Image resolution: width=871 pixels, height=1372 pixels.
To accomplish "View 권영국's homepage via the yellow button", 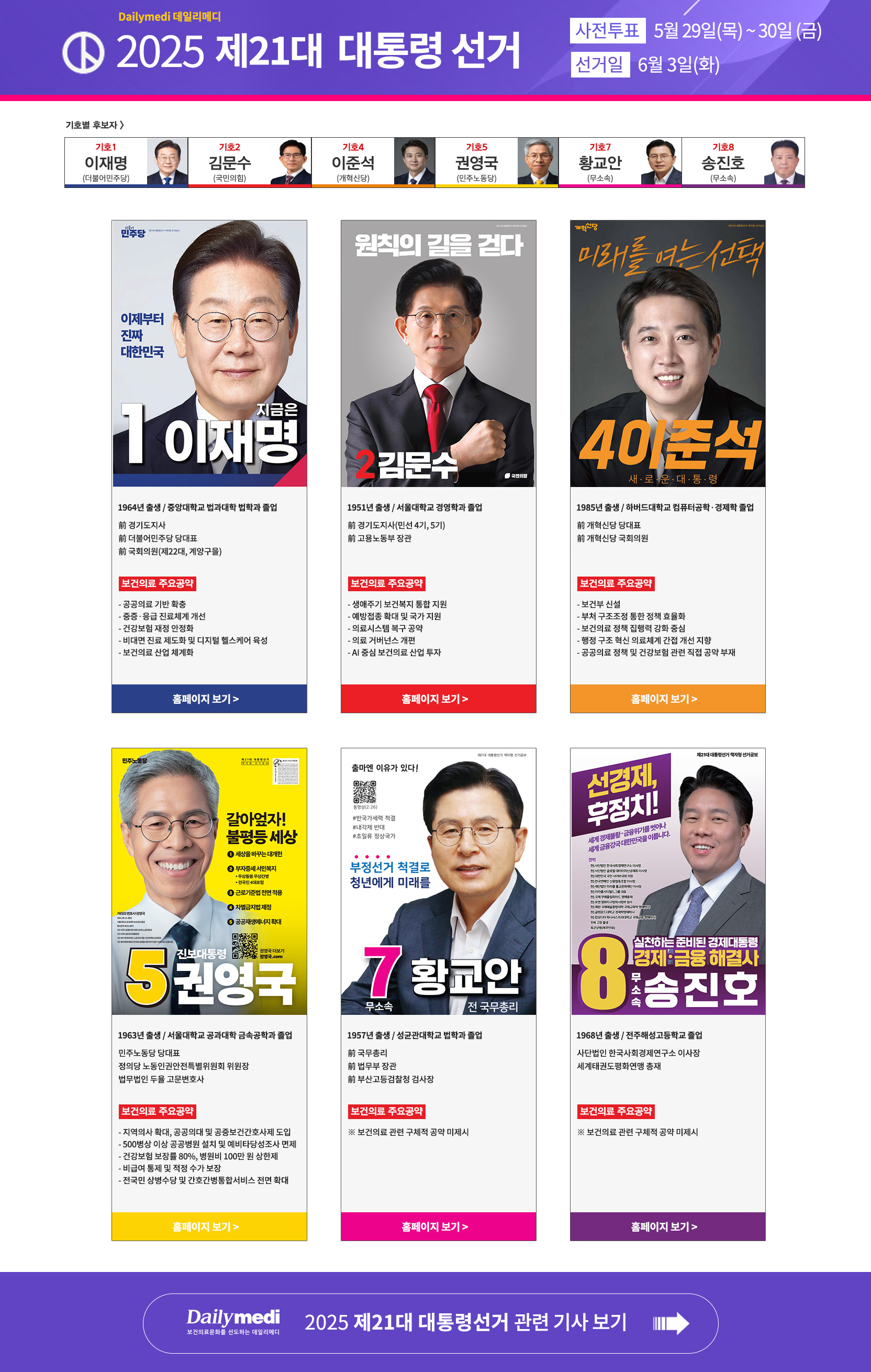I will pos(209,1226).
